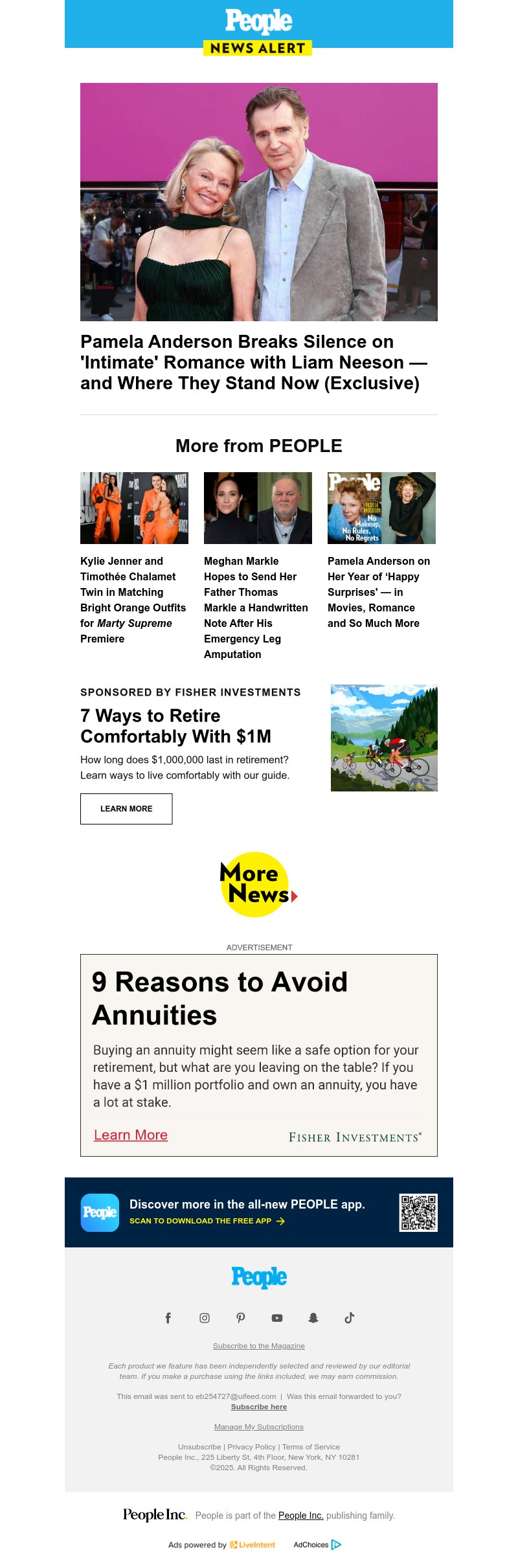
Task: View the Privacy Policy
Action: 251,1447
